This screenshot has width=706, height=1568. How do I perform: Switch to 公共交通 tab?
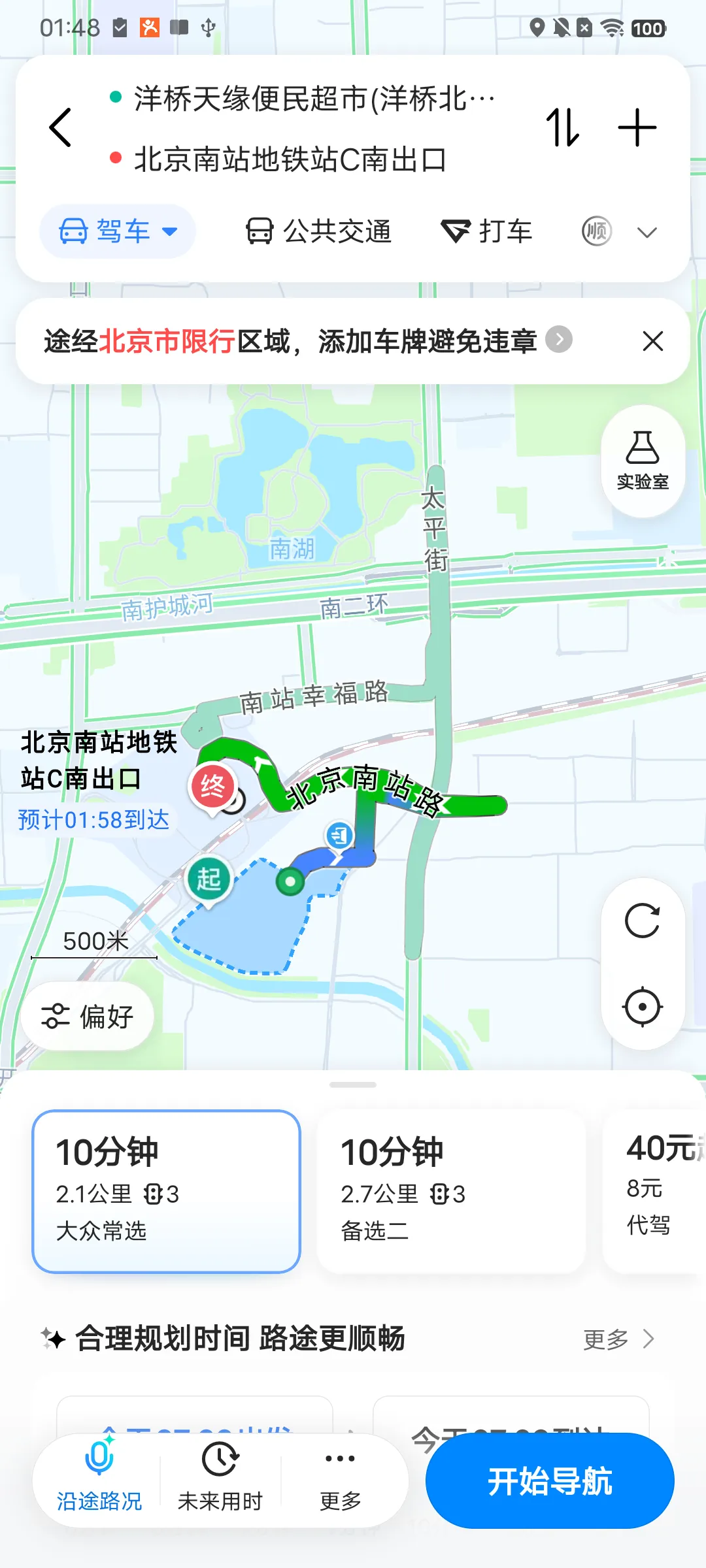318,231
